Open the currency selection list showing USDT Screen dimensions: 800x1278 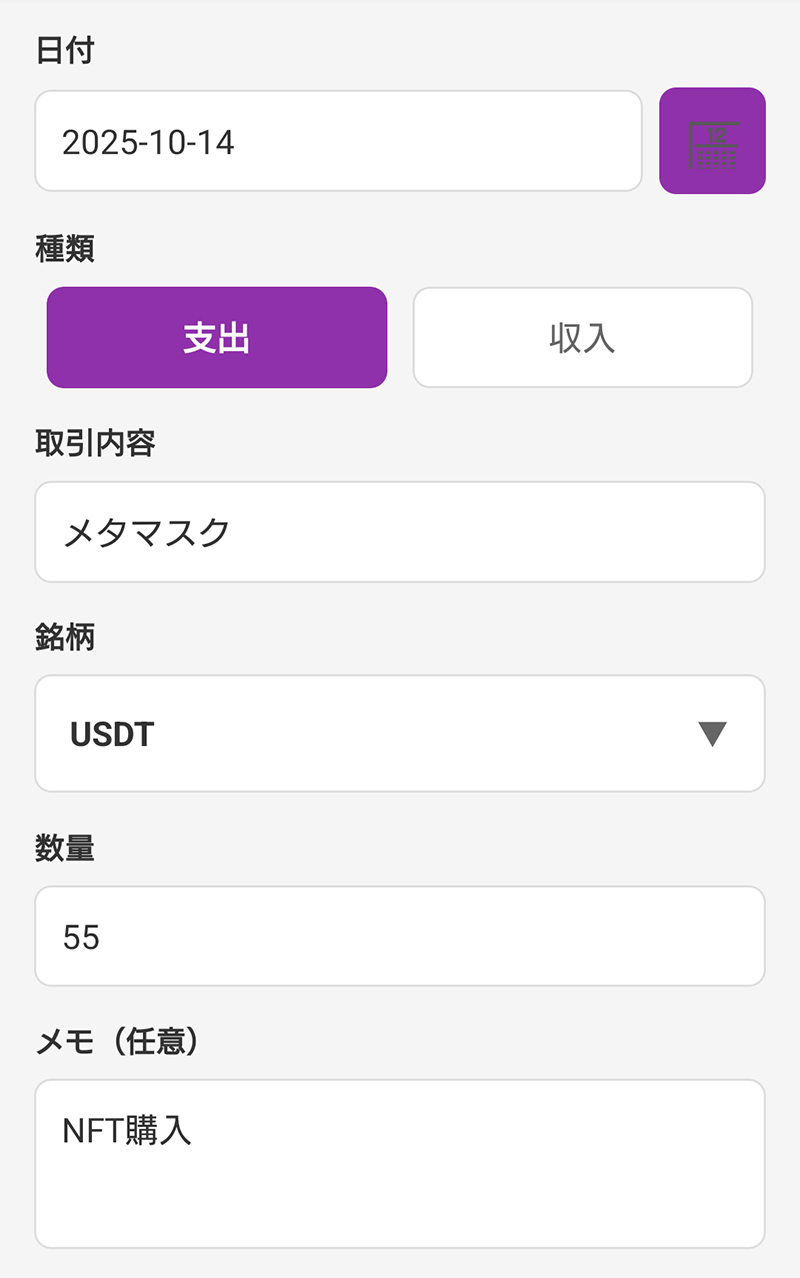point(400,733)
